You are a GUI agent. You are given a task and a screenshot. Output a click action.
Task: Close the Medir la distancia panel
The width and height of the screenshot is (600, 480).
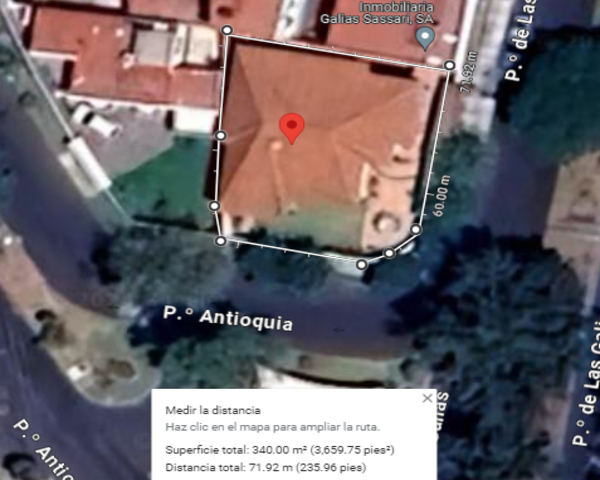coord(428,398)
